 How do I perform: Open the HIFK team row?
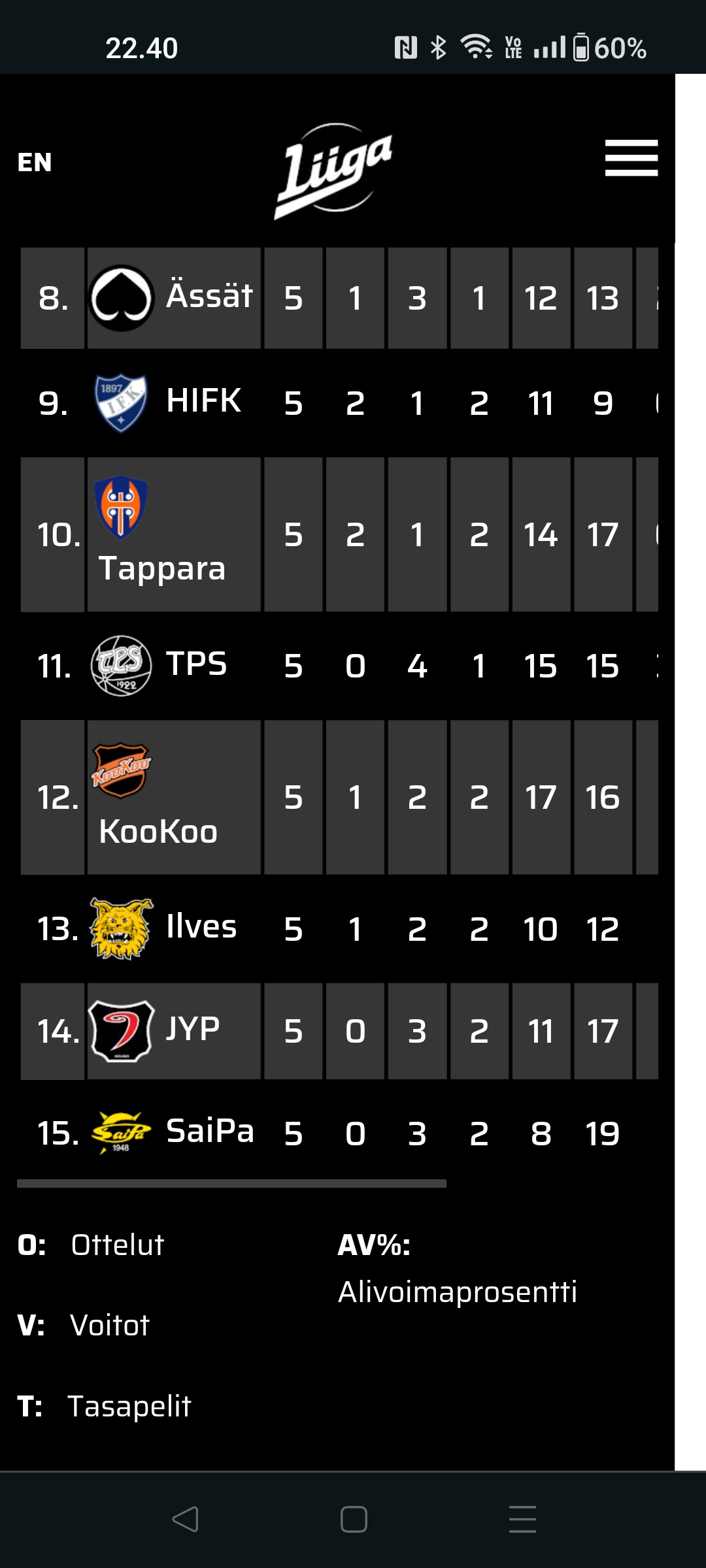[x=339, y=403]
